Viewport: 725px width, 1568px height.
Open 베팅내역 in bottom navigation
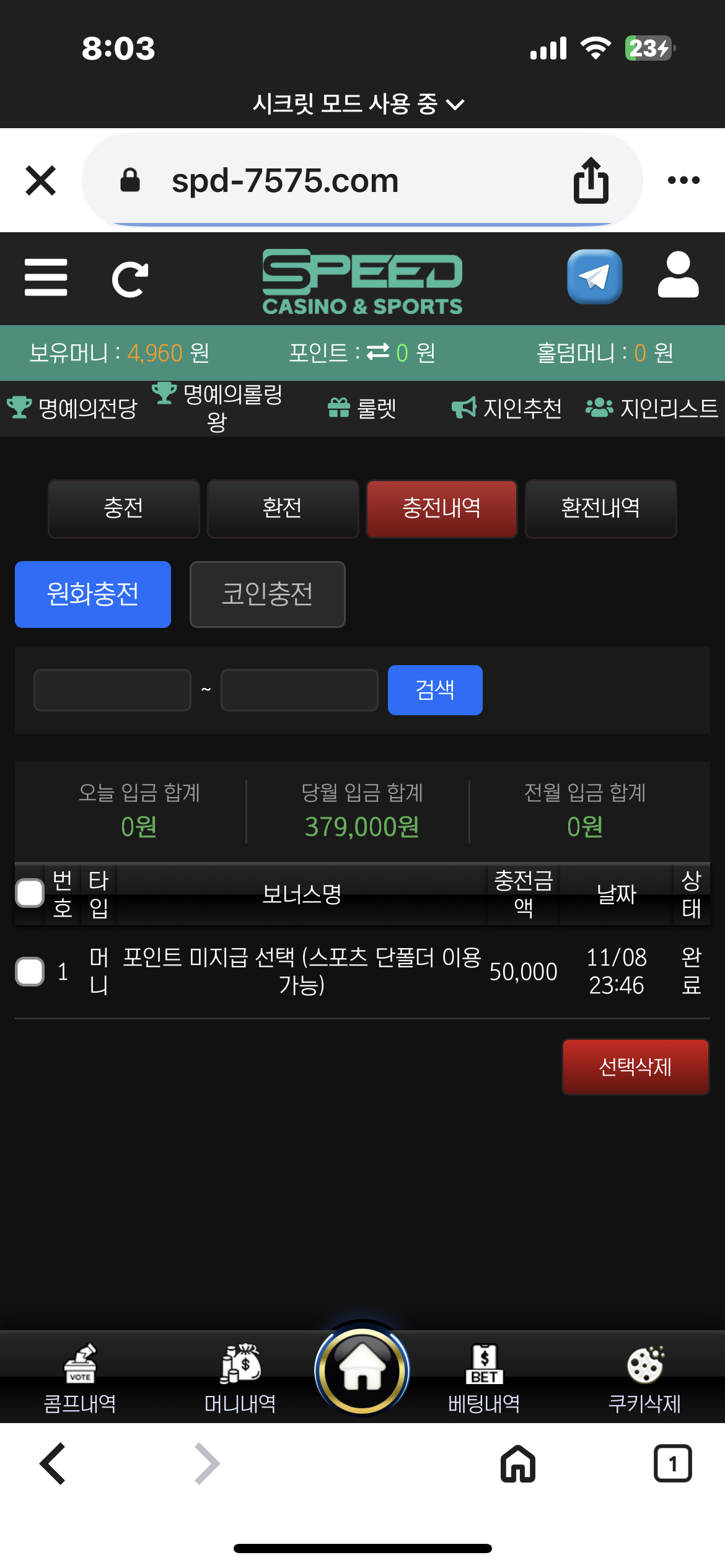pos(484,1379)
